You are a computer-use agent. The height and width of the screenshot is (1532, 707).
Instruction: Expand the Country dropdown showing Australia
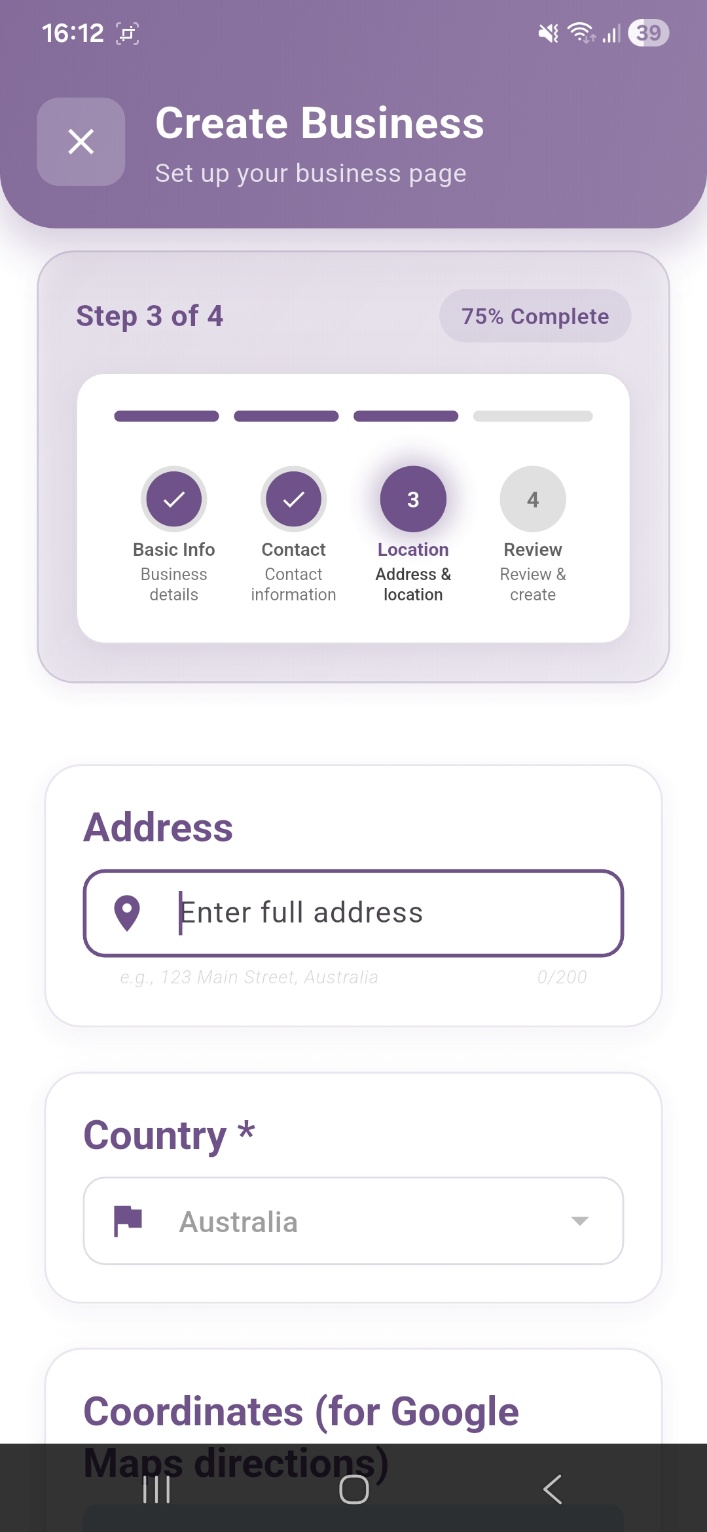pyautogui.click(x=353, y=1221)
